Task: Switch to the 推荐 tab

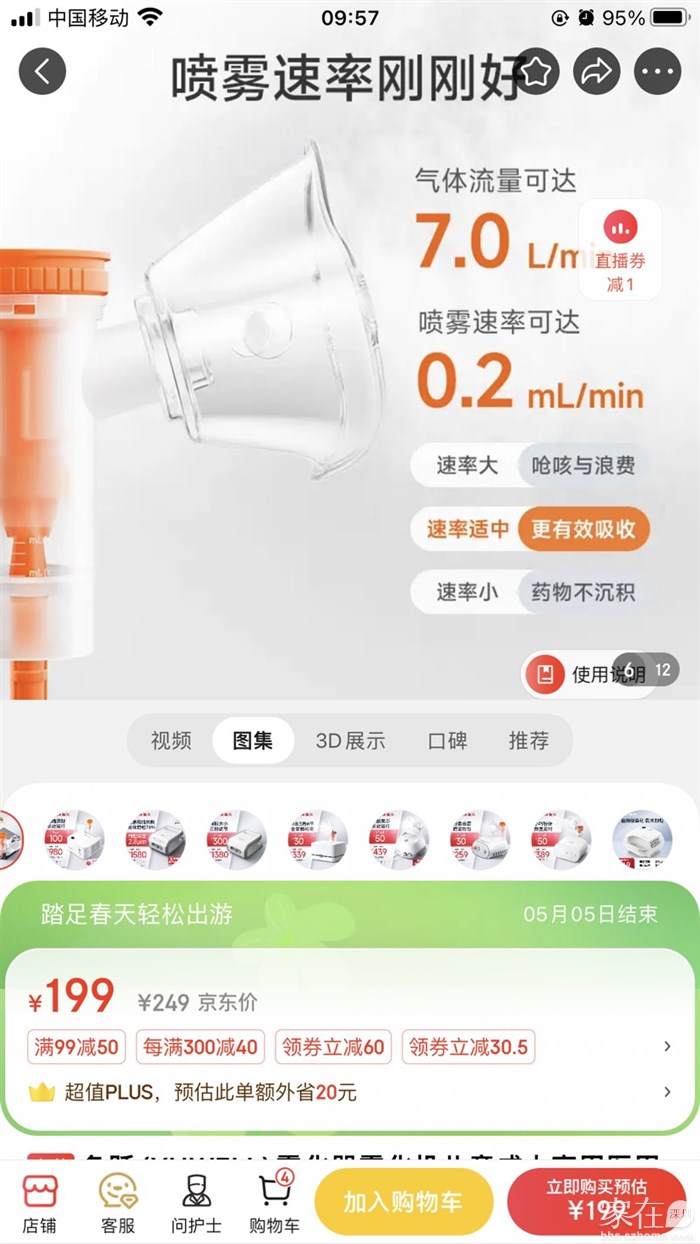Action: coord(529,741)
